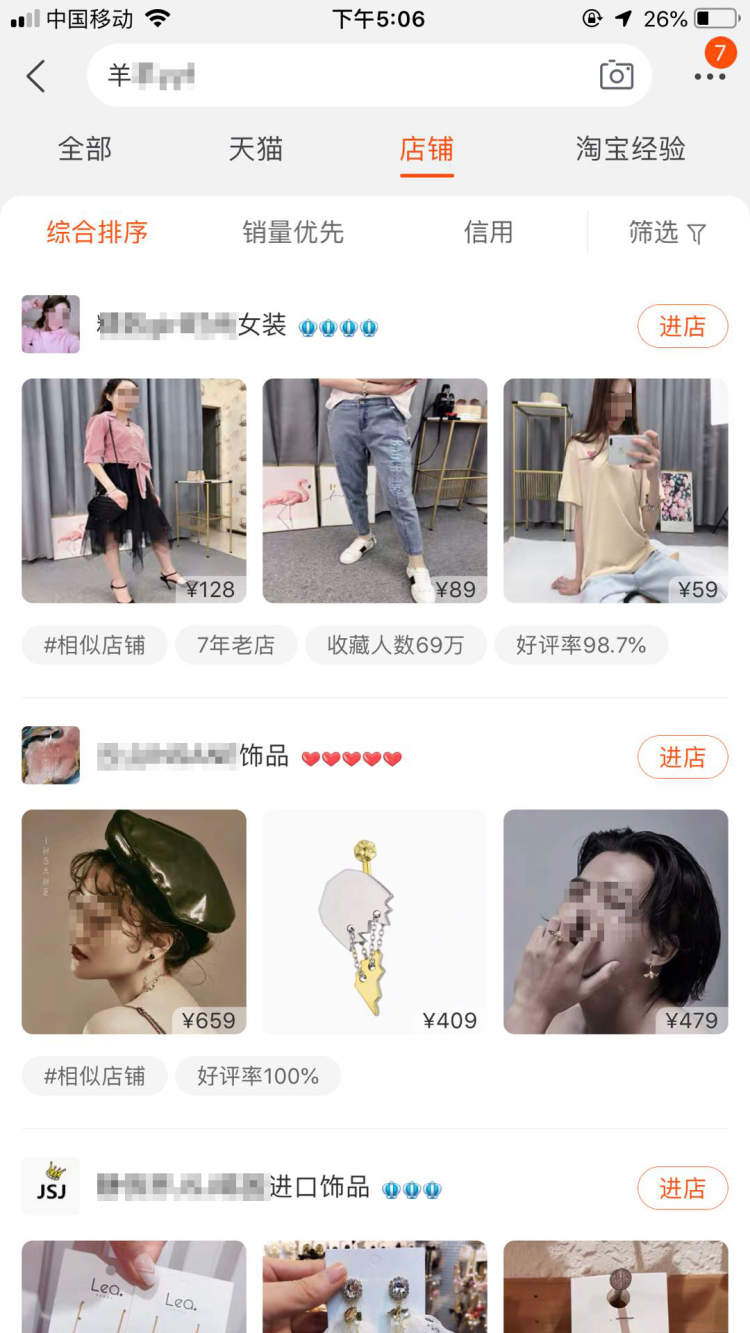Open the ¥59 yellow T-shirt product

coord(616,490)
